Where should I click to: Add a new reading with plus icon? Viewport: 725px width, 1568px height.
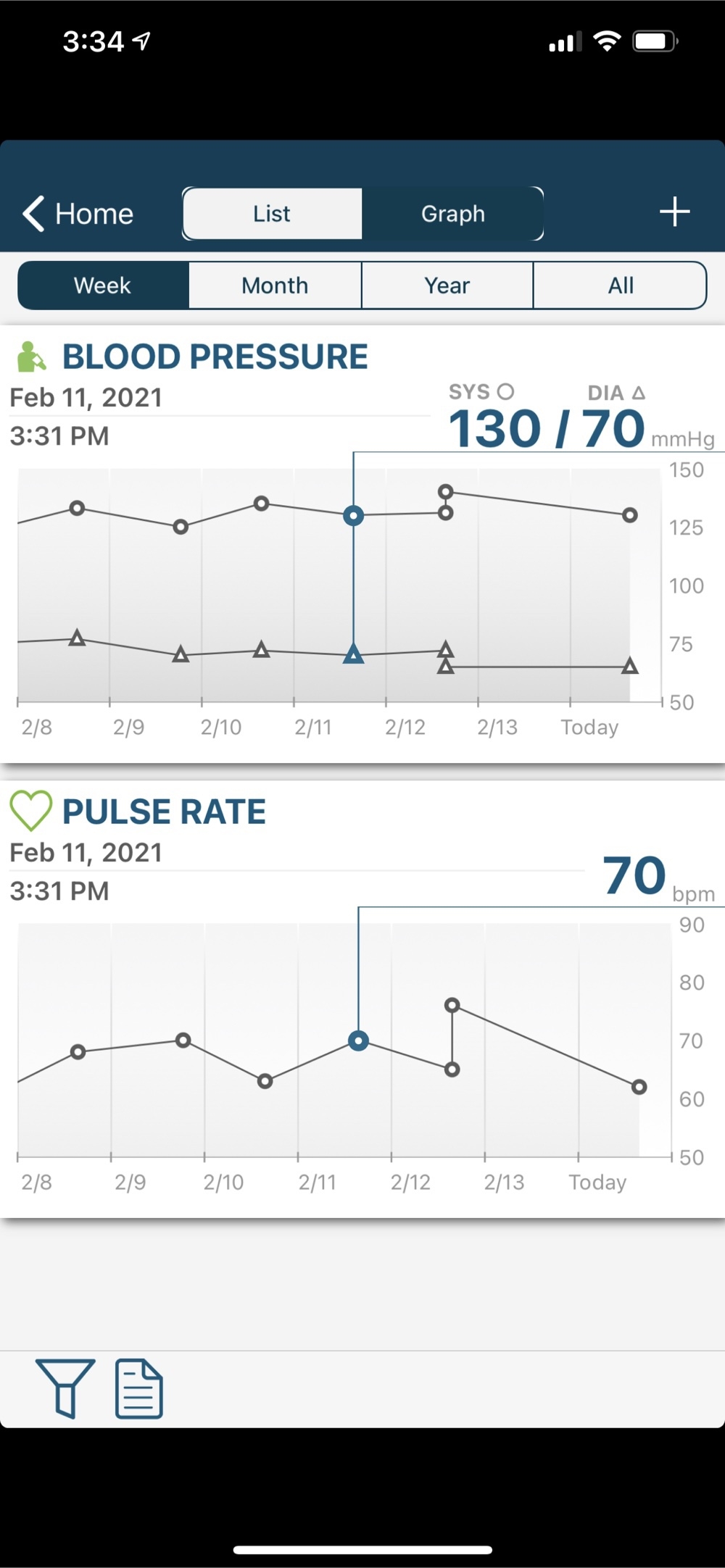[x=674, y=212]
